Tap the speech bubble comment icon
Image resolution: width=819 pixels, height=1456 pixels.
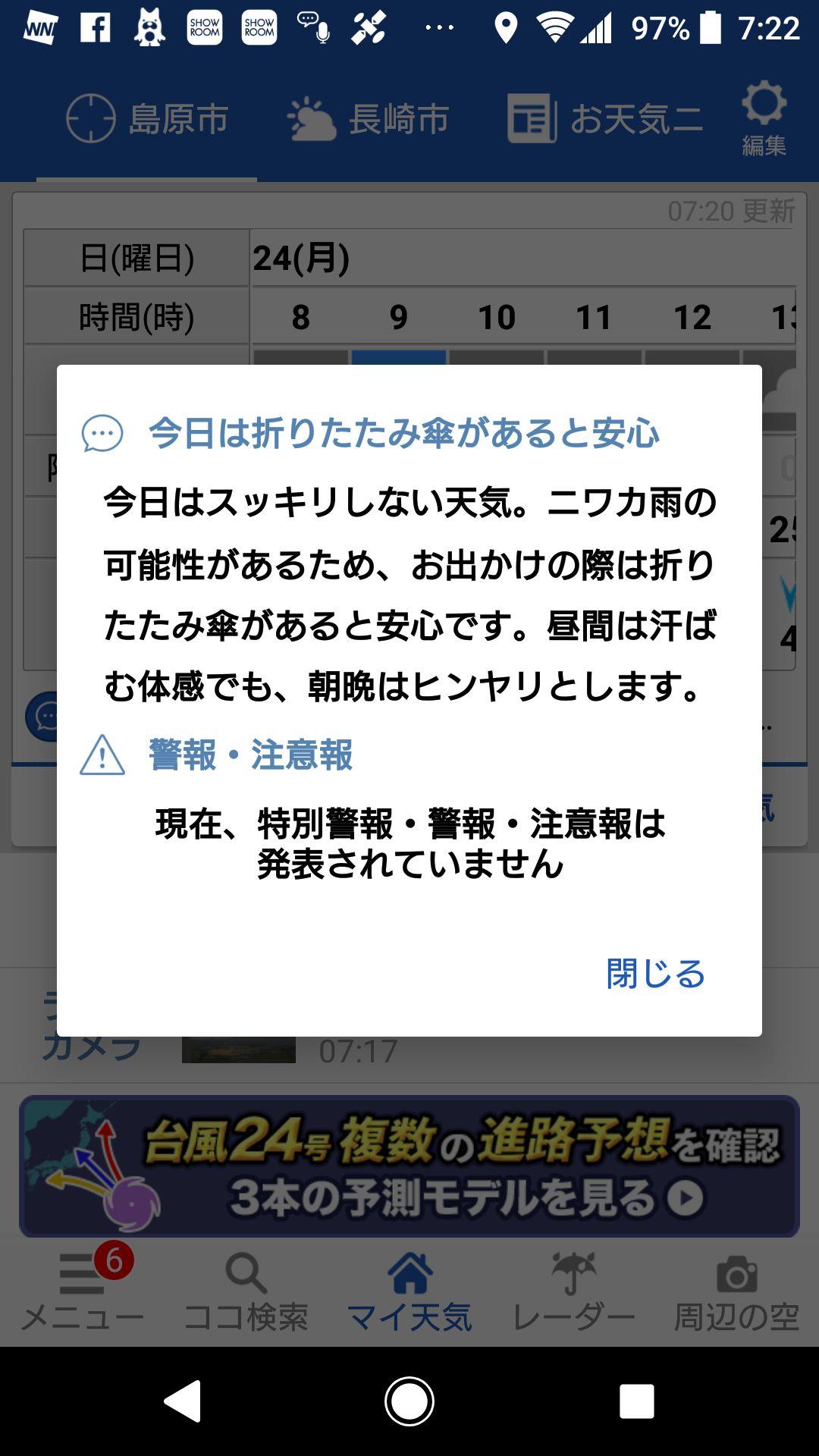103,434
